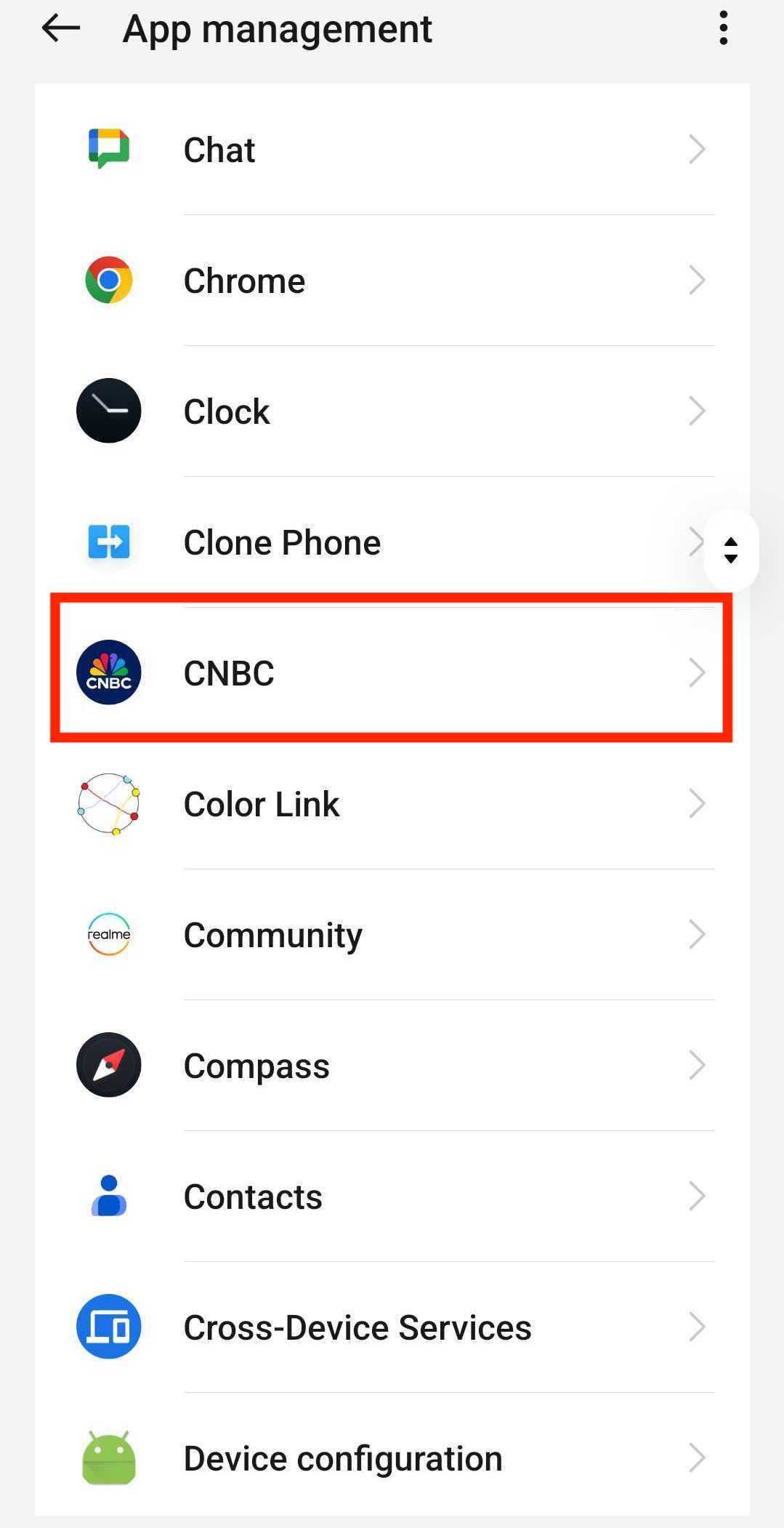View Device configuration app info
Viewport: 784px width, 1528px height.
click(x=392, y=1458)
